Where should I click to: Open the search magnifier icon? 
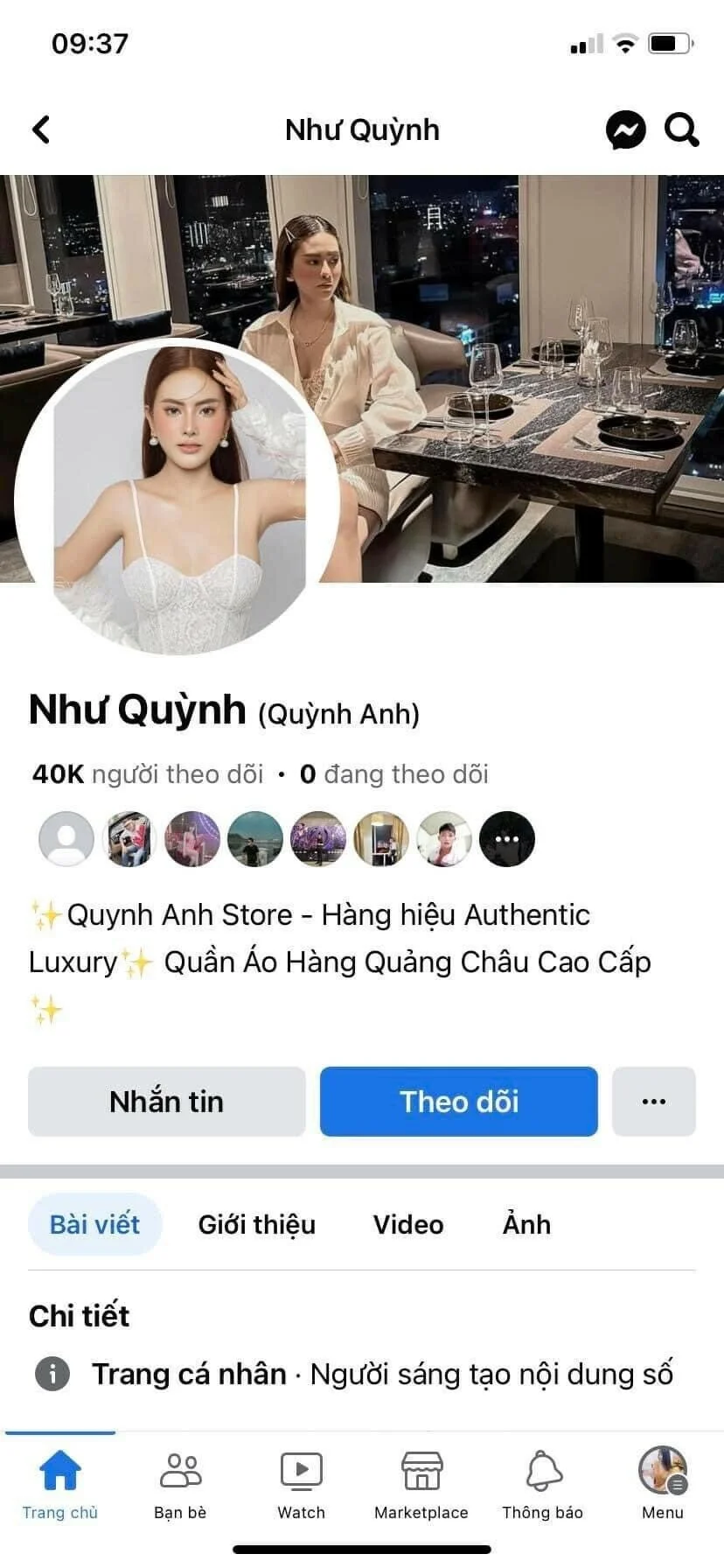pyautogui.click(x=681, y=129)
